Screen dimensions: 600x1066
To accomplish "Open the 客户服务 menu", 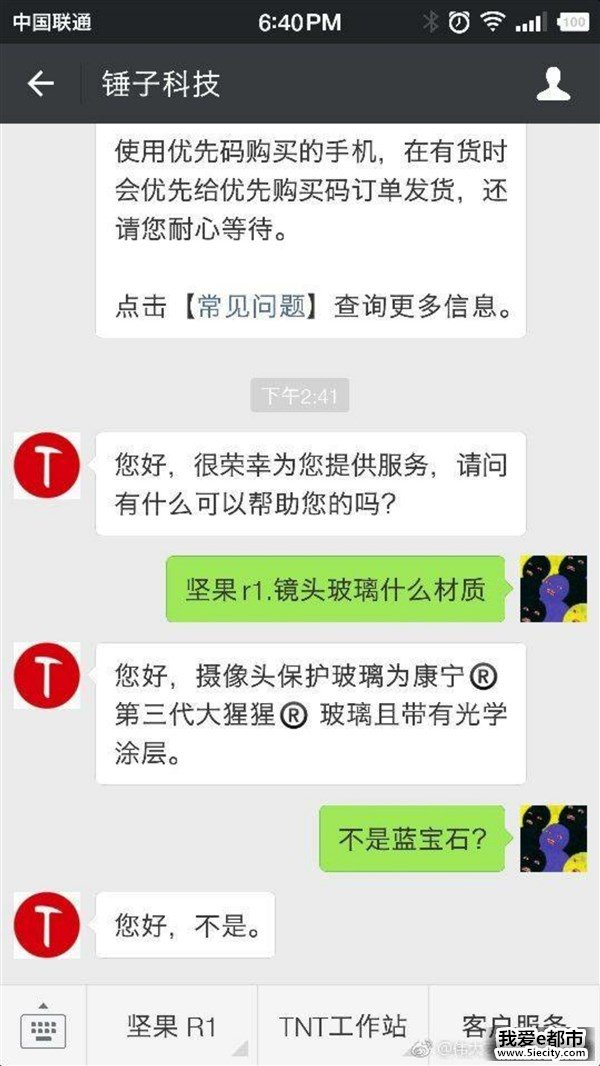I will tap(514, 1024).
